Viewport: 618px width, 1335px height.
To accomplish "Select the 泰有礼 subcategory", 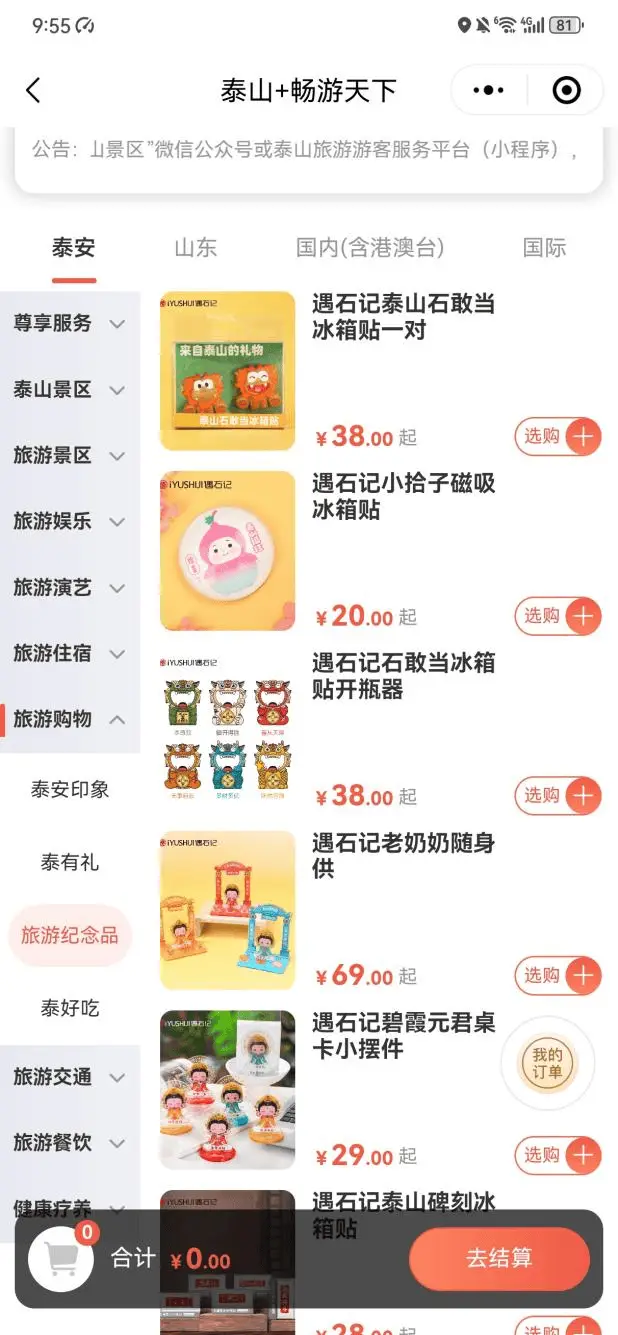I will click(x=70, y=862).
